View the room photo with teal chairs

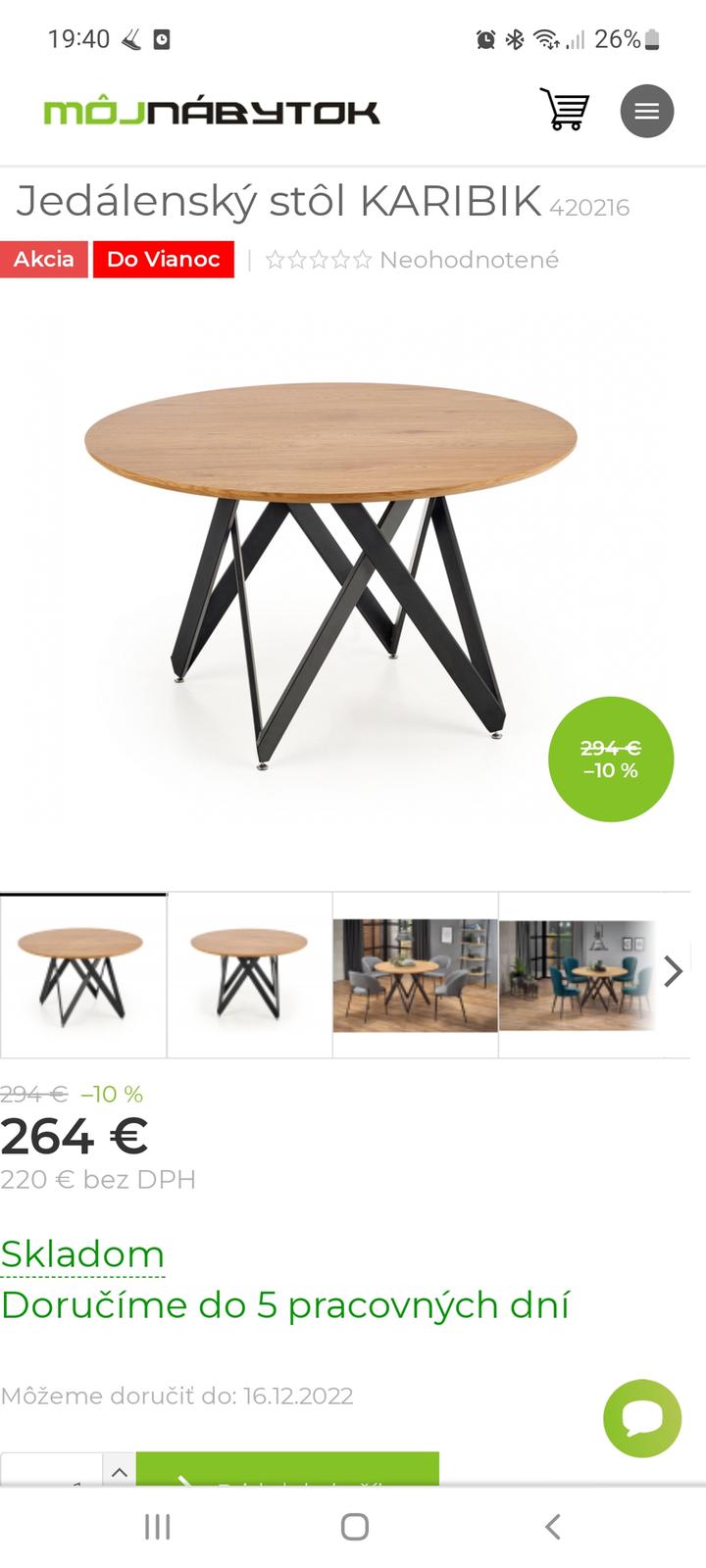[x=579, y=975]
